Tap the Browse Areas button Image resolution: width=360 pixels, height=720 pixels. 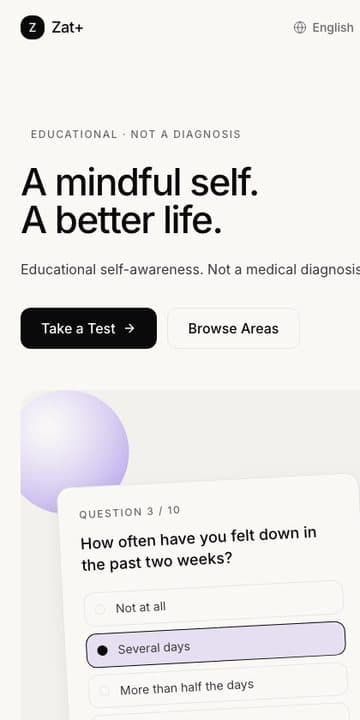click(233, 328)
